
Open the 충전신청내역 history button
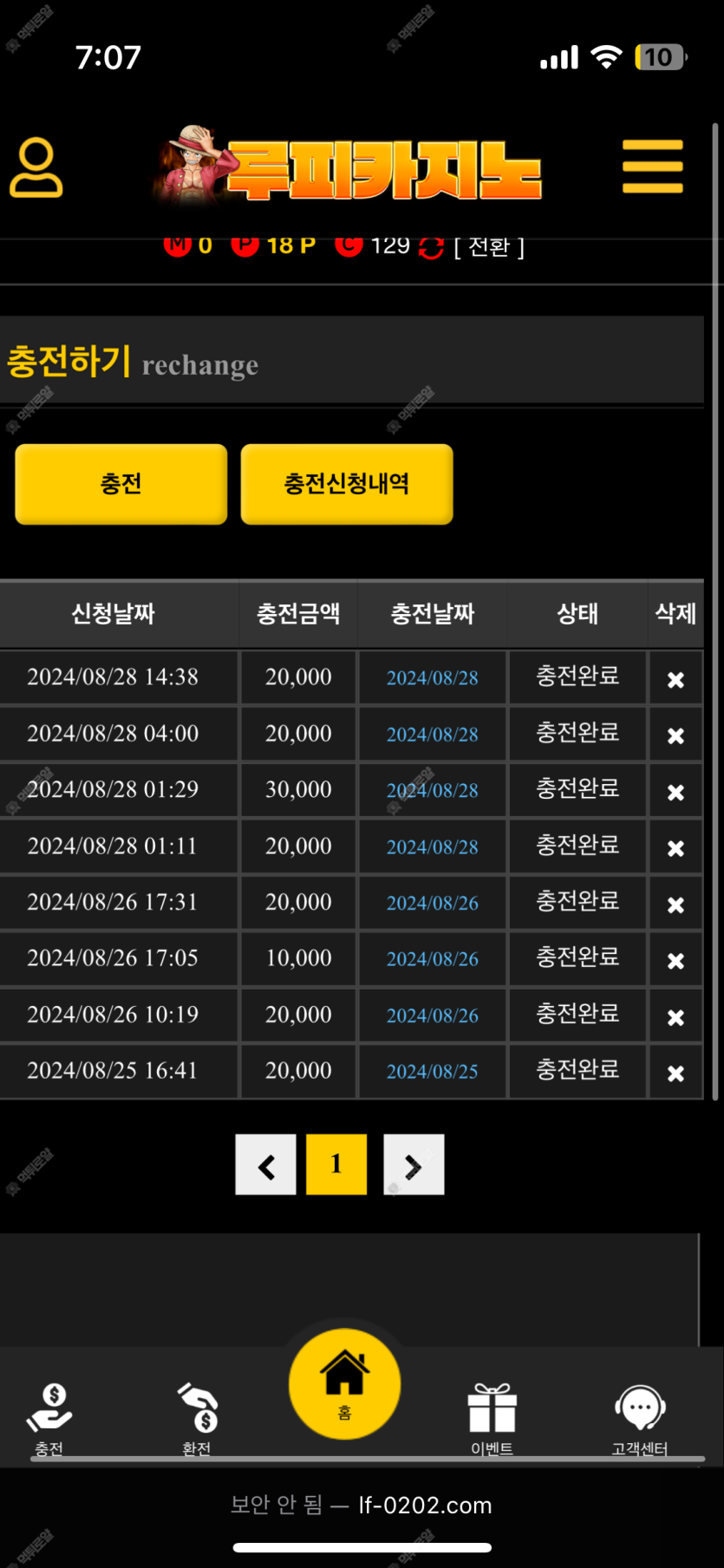[347, 484]
